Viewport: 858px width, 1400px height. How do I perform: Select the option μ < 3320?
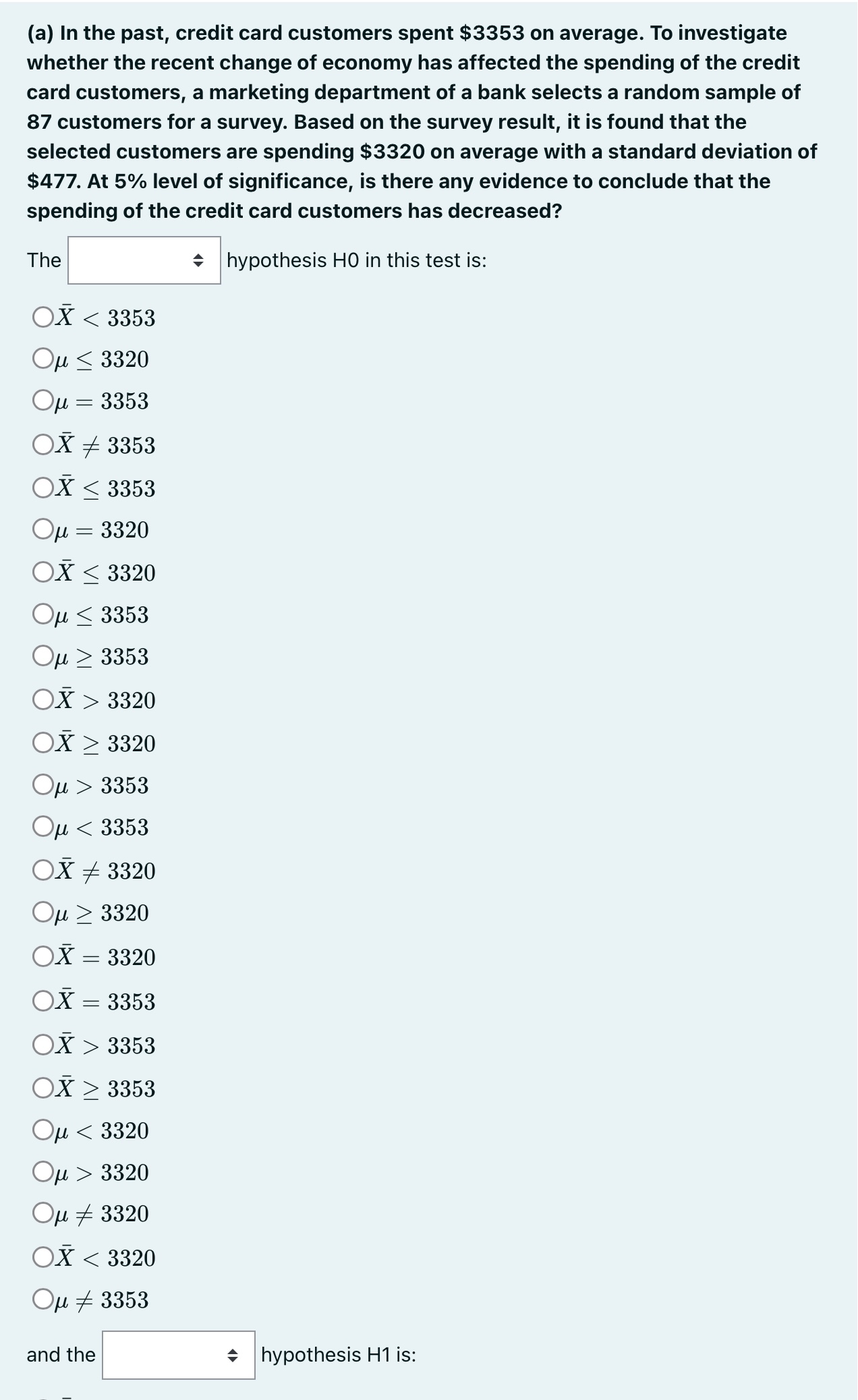pos(42,1130)
